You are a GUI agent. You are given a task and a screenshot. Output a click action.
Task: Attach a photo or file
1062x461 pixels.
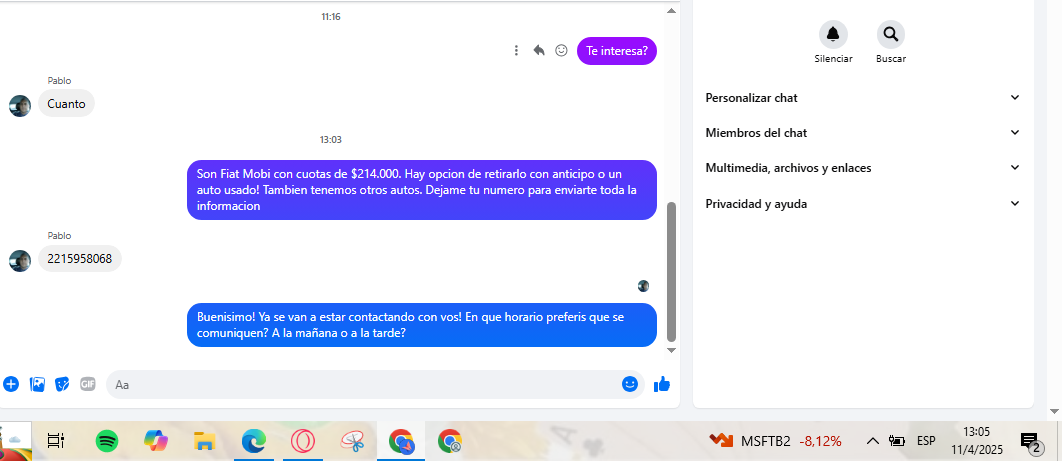pos(37,384)
